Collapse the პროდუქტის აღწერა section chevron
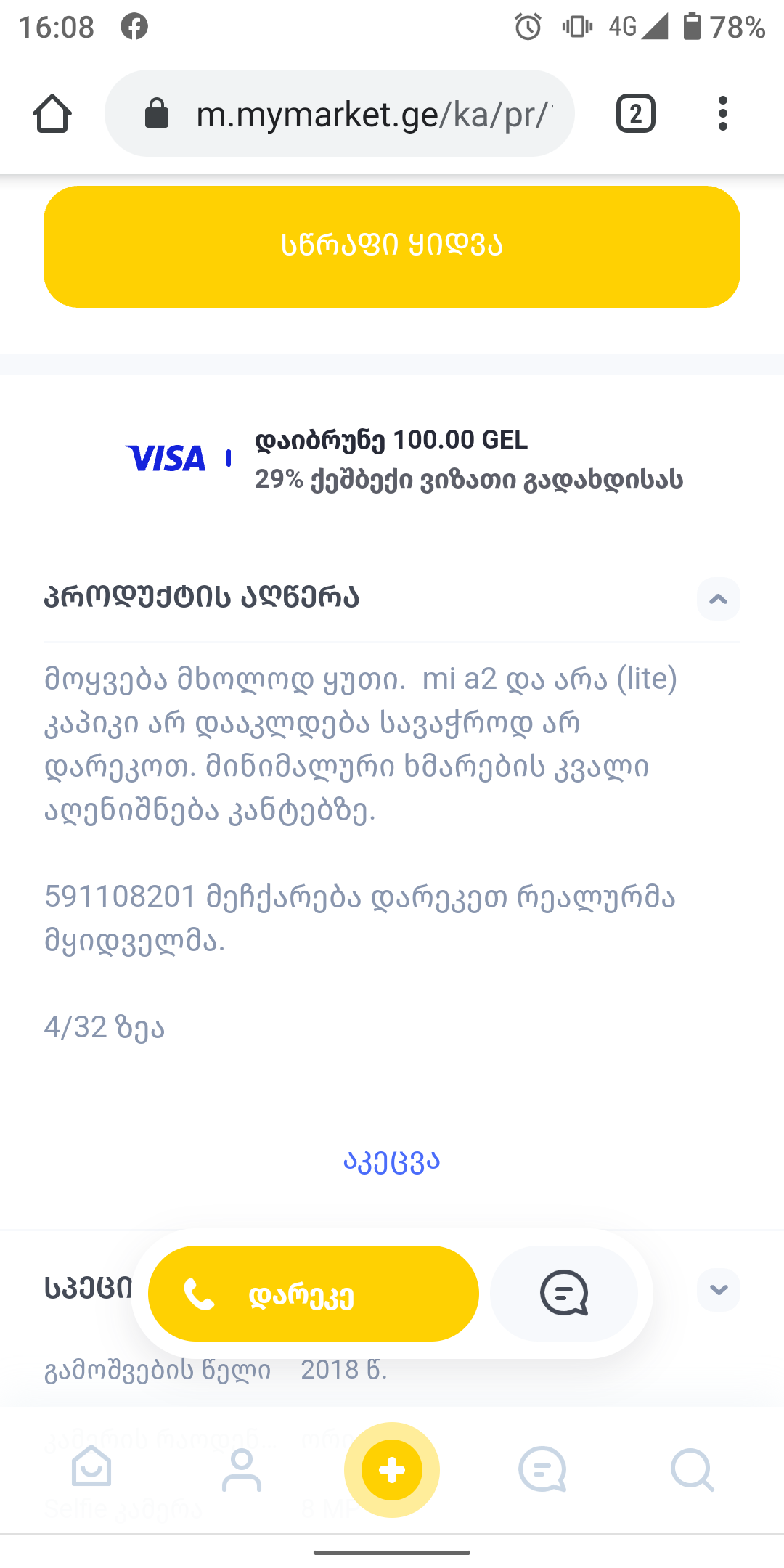This screenshot has height=1568, width=784. [x=718, y=599]
